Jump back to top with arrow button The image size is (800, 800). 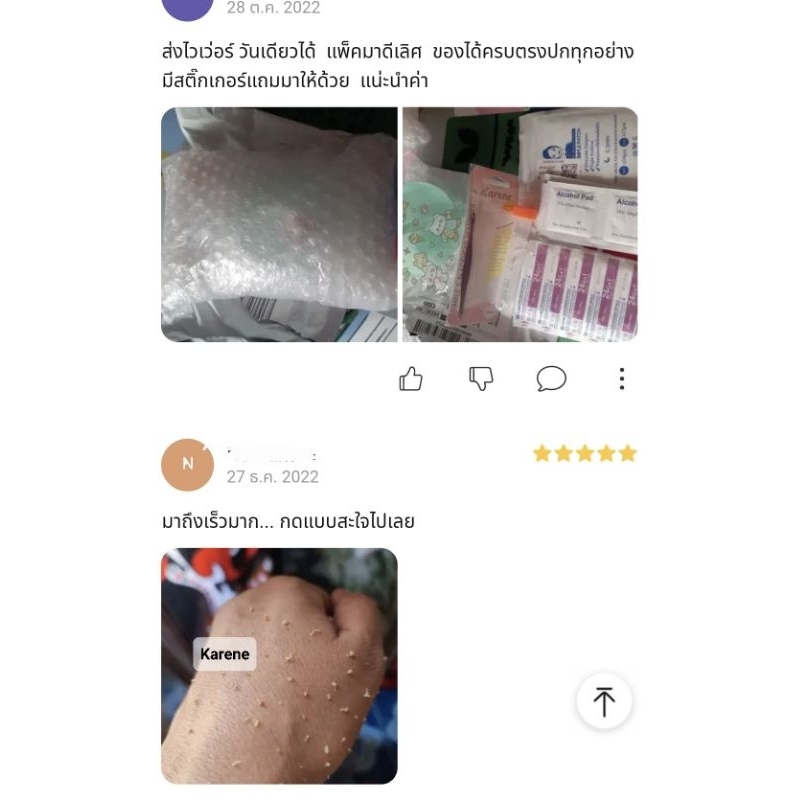coord(604,702)
